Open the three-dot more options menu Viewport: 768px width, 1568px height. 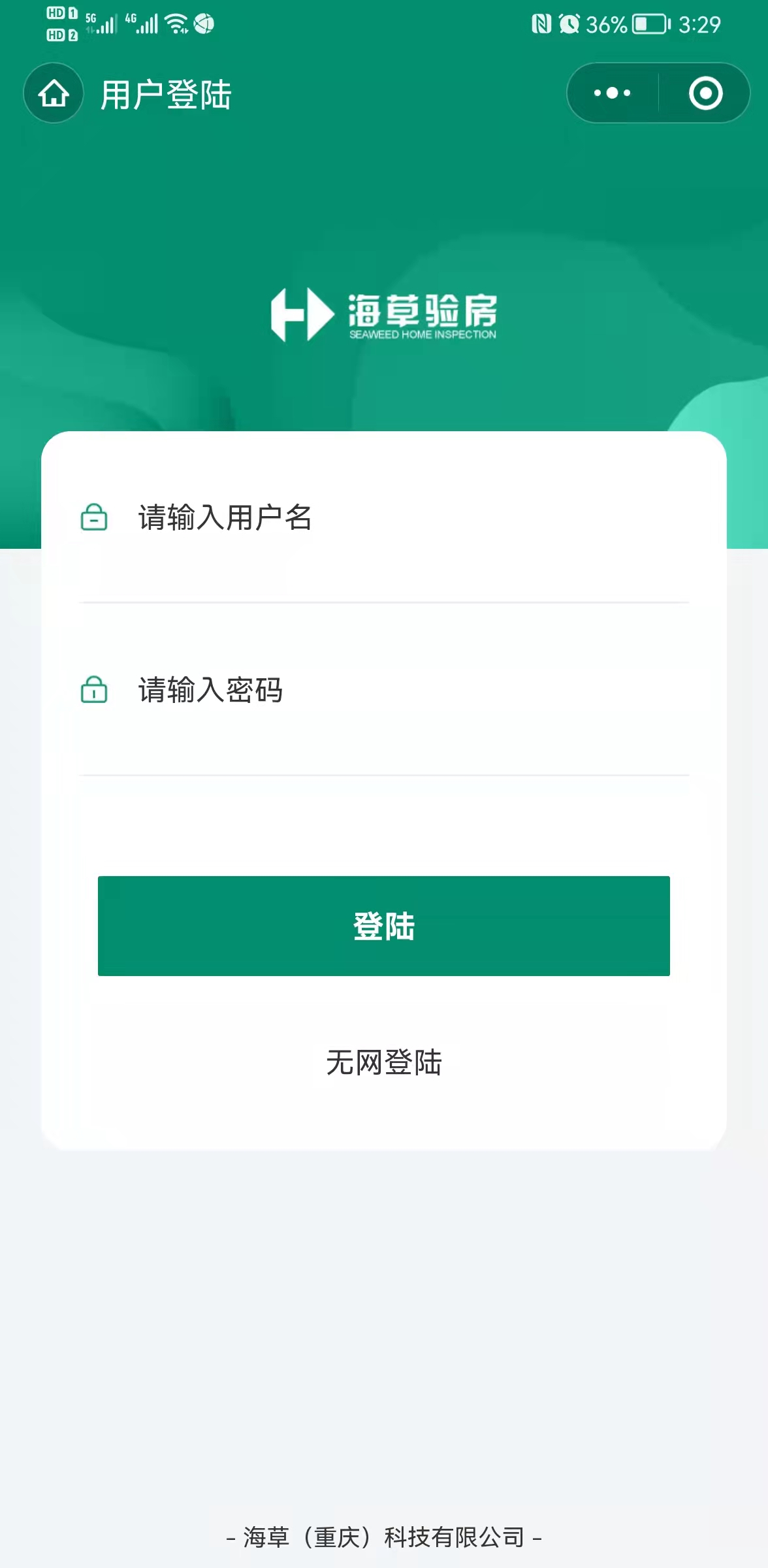click(x=612, y=93)
